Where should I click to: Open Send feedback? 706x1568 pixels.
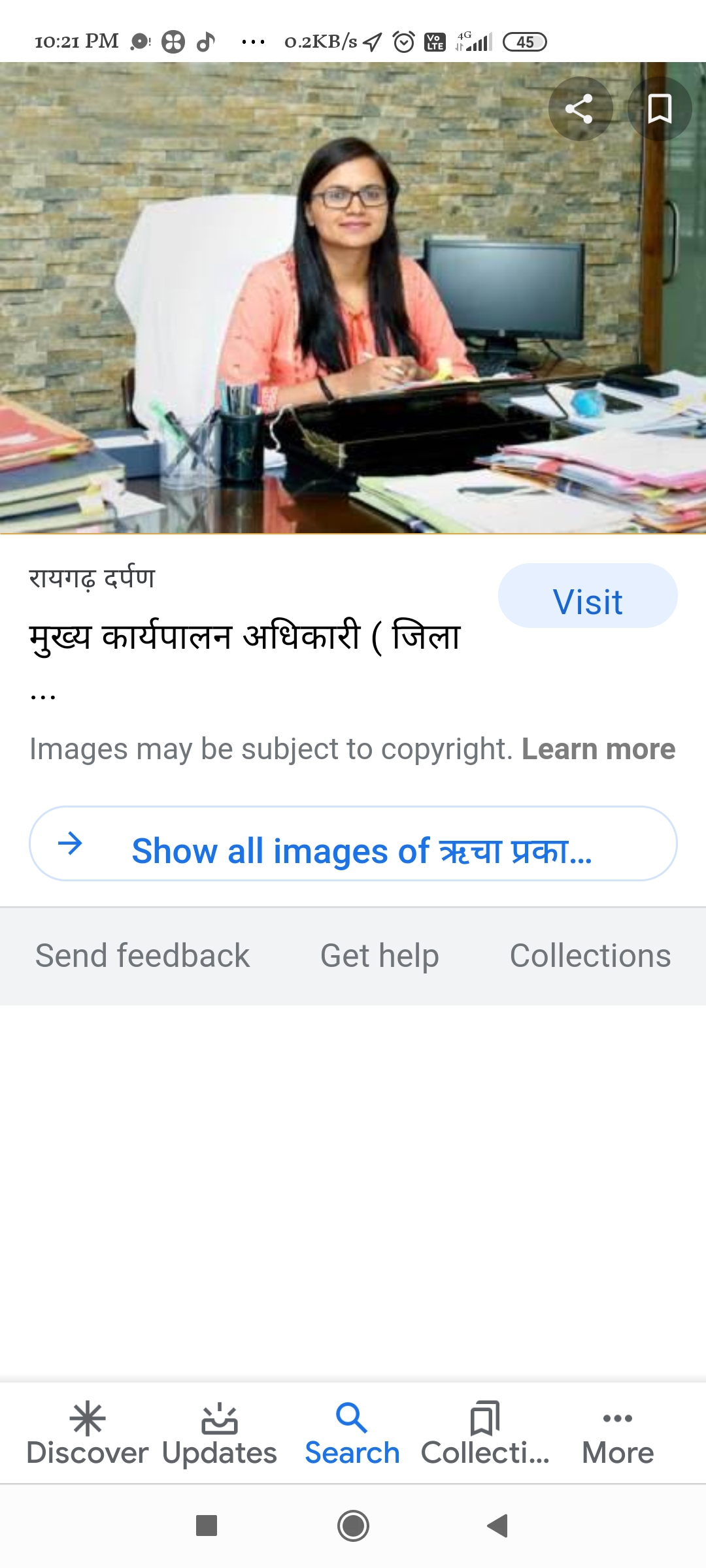tap(143, 956)
